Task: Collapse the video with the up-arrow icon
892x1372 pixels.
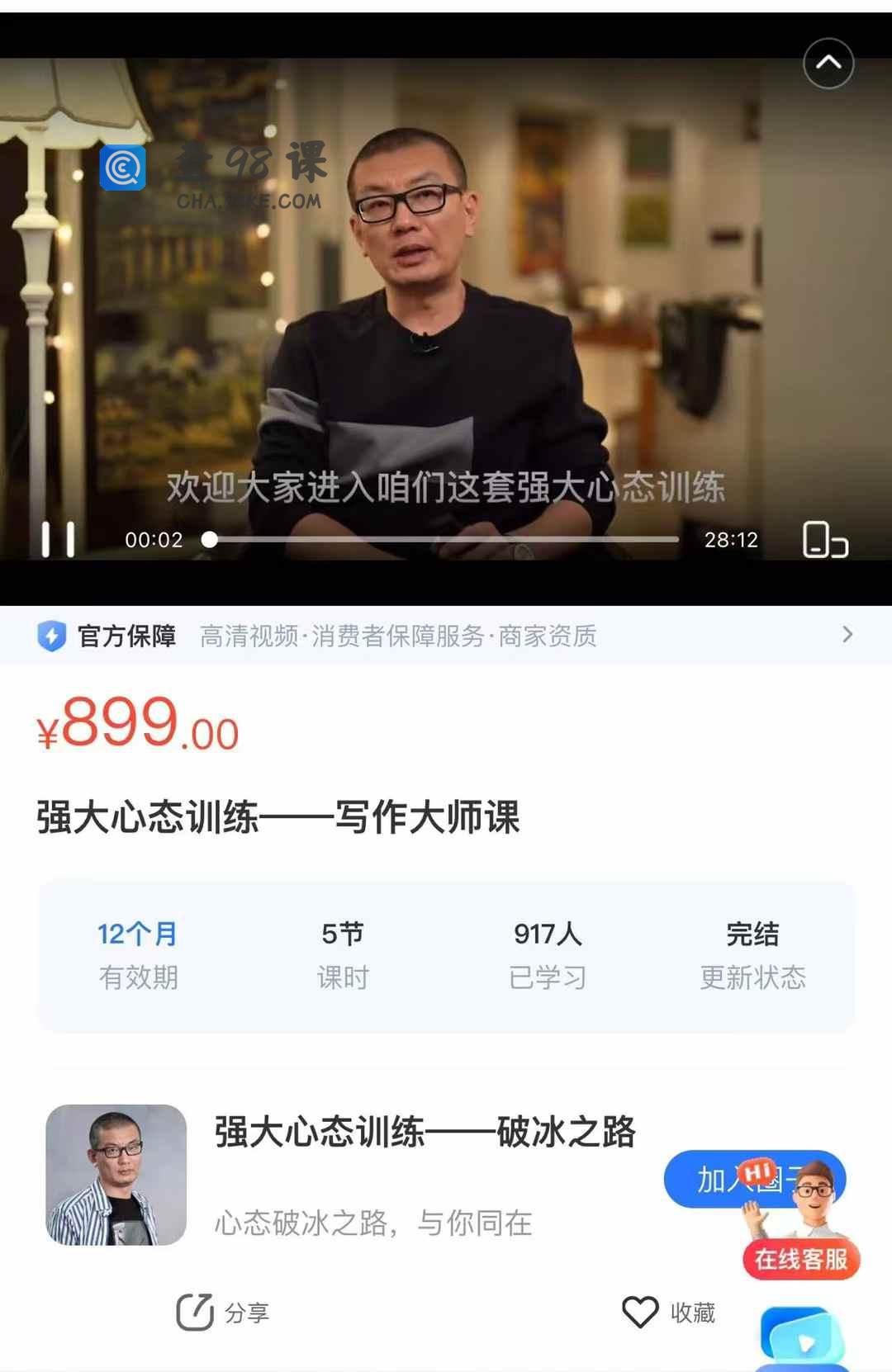Action: (x=828, y=64)
